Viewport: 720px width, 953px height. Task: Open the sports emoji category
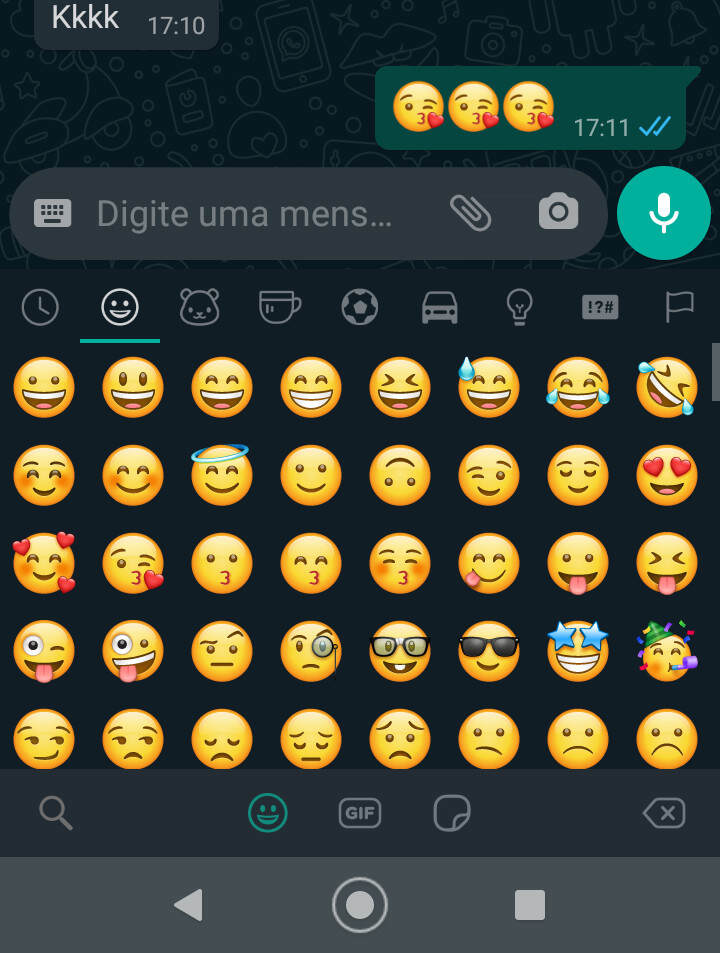(x=359, y=308)
